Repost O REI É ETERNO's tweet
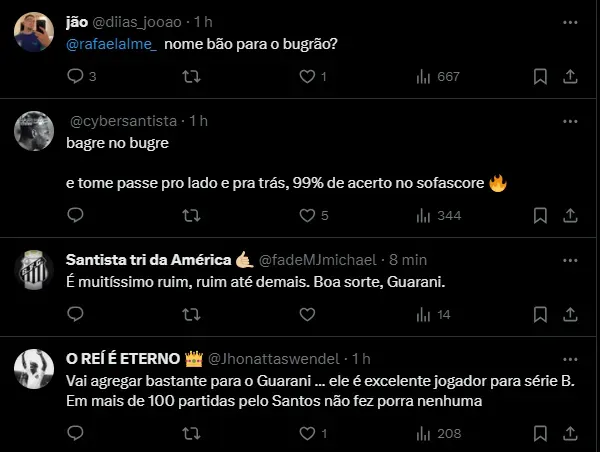Image resolution: width=600 pixels, height=452 pixels. [x=191, y=434]
